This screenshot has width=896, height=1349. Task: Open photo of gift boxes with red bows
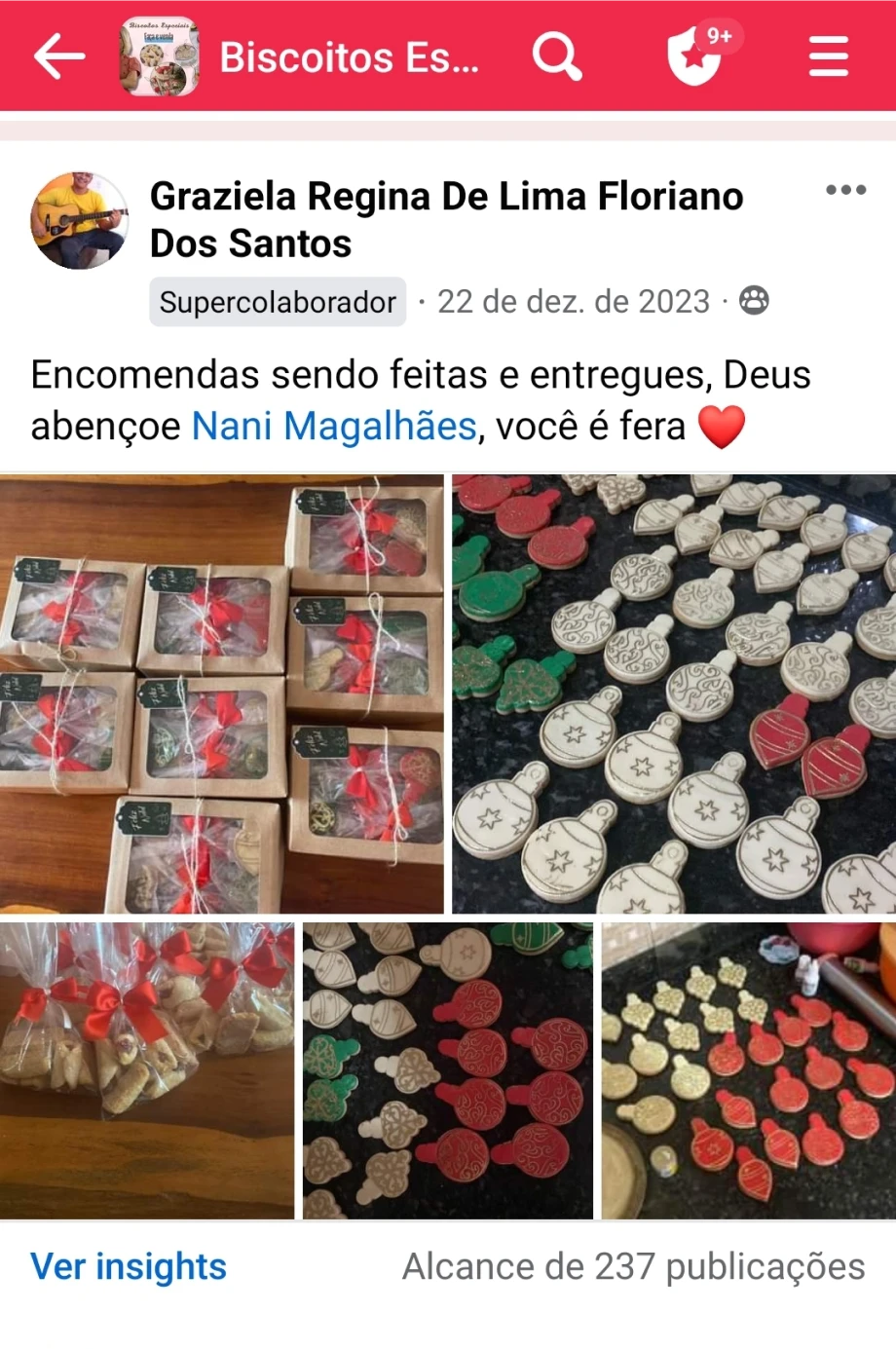[x=221, y=693]
